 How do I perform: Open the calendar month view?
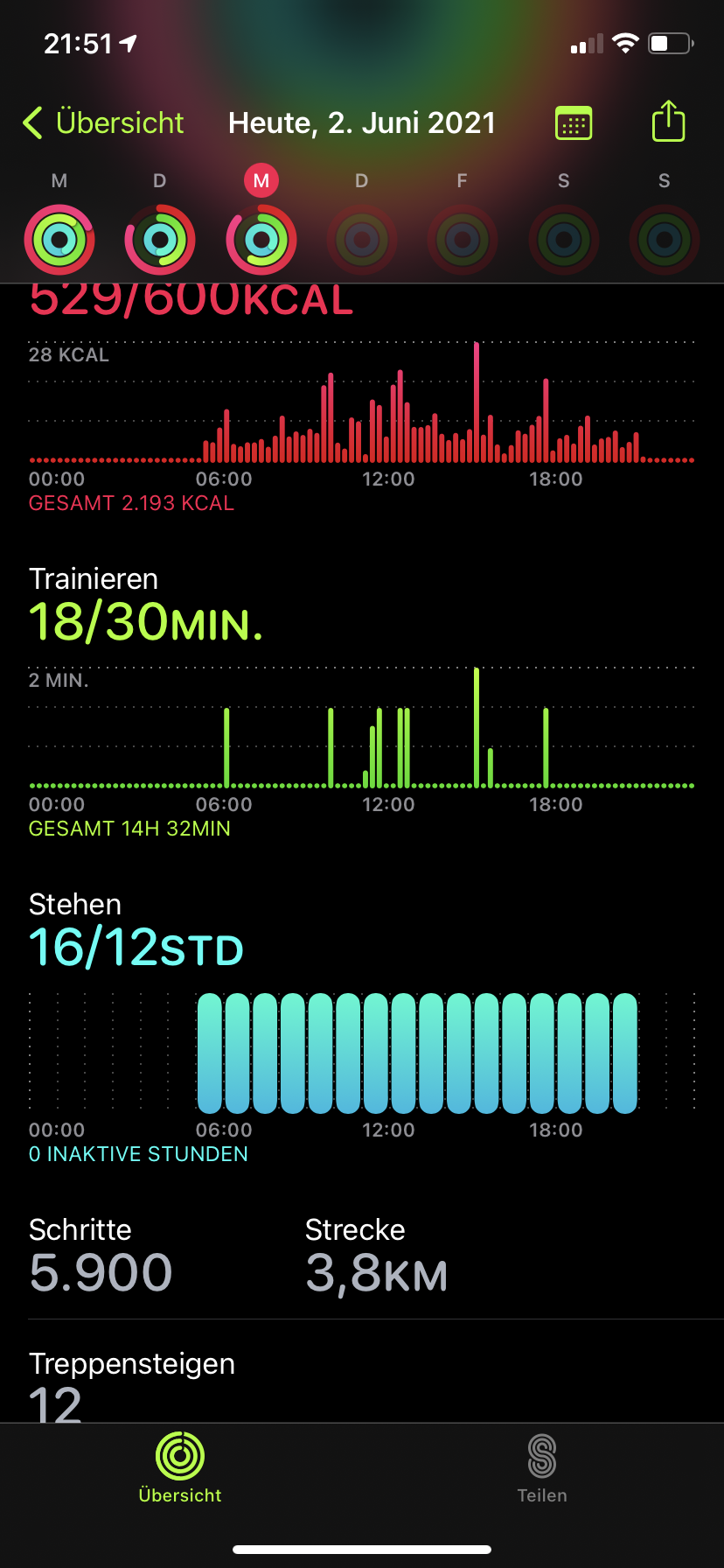click(574, 122)
